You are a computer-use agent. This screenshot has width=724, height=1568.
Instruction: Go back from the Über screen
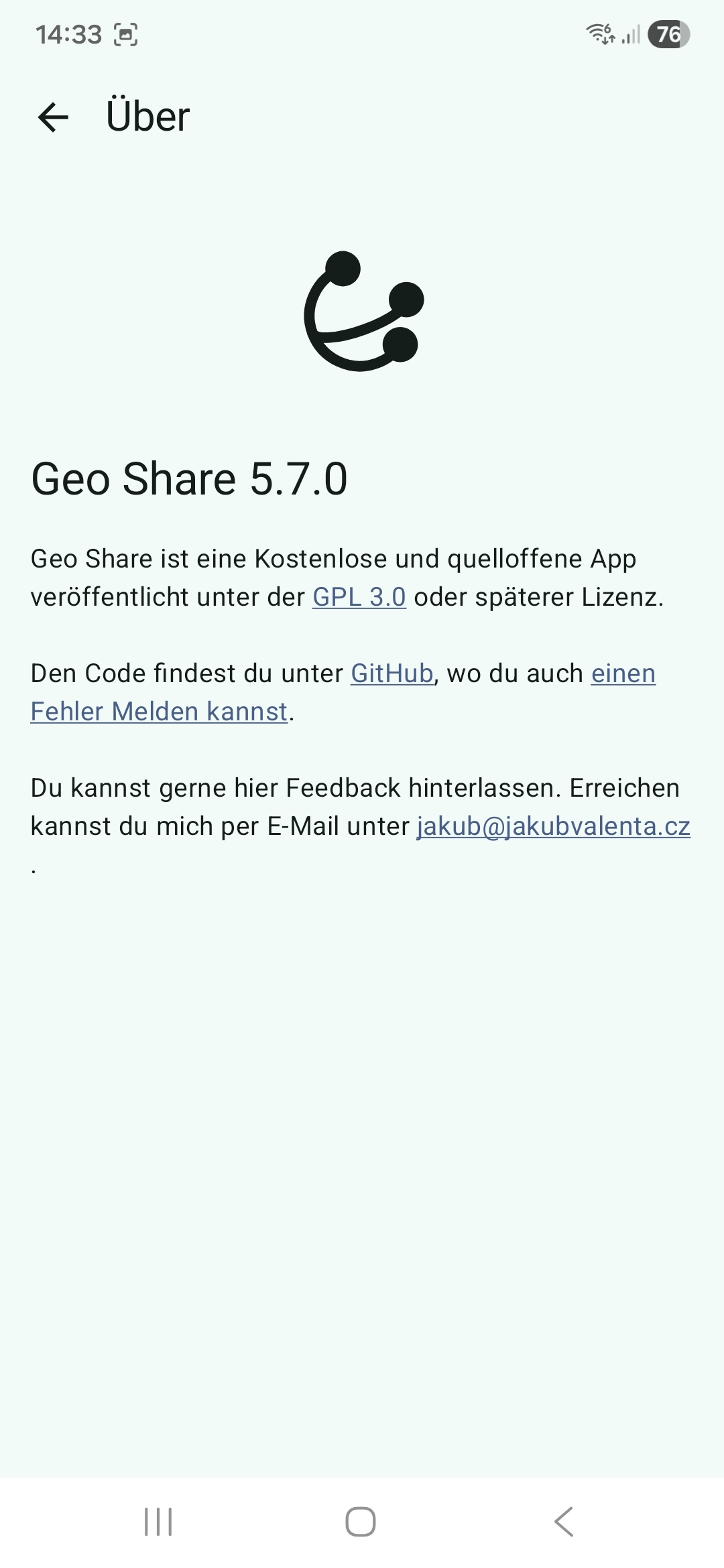pos(54,117)
